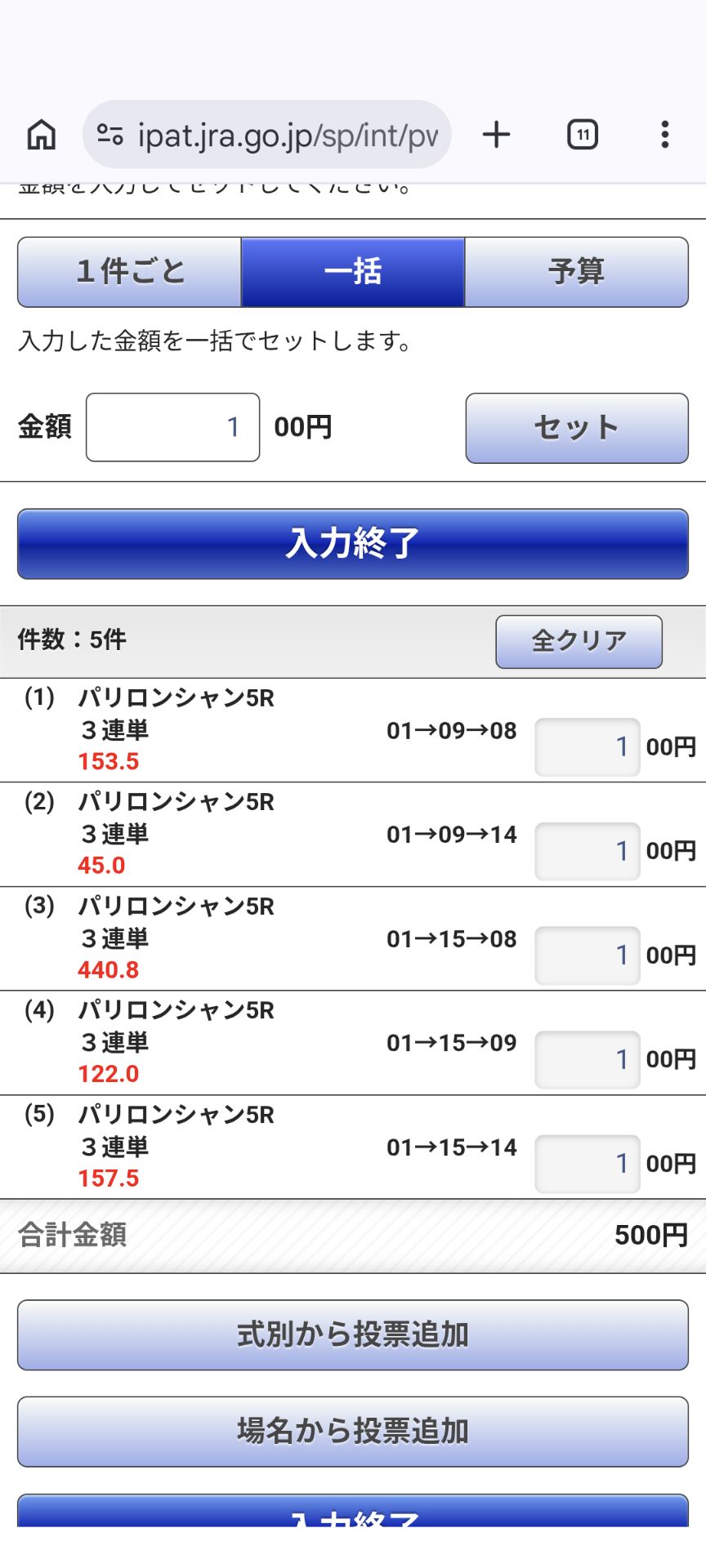Tap the 金額 amount input field
706x1568 pixels.
tap(173, 427)
